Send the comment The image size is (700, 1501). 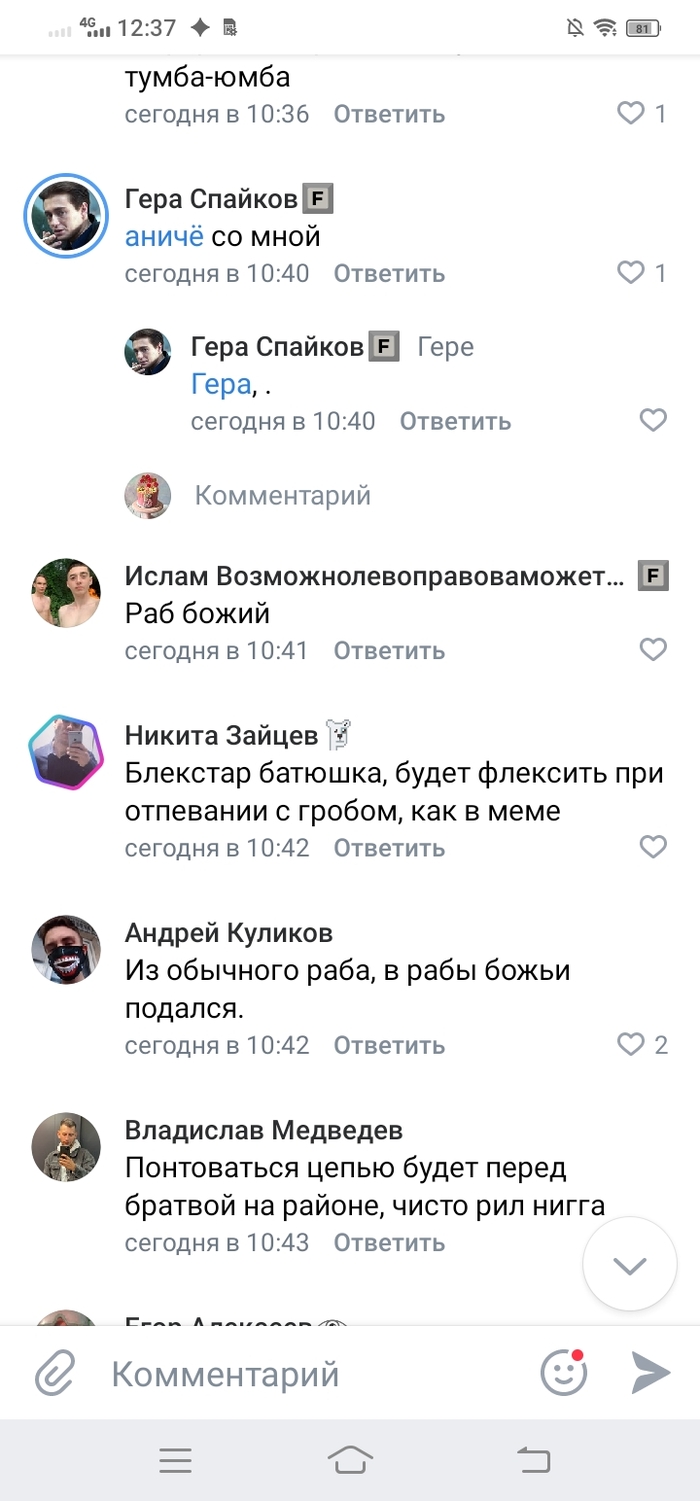(651, 1373)
